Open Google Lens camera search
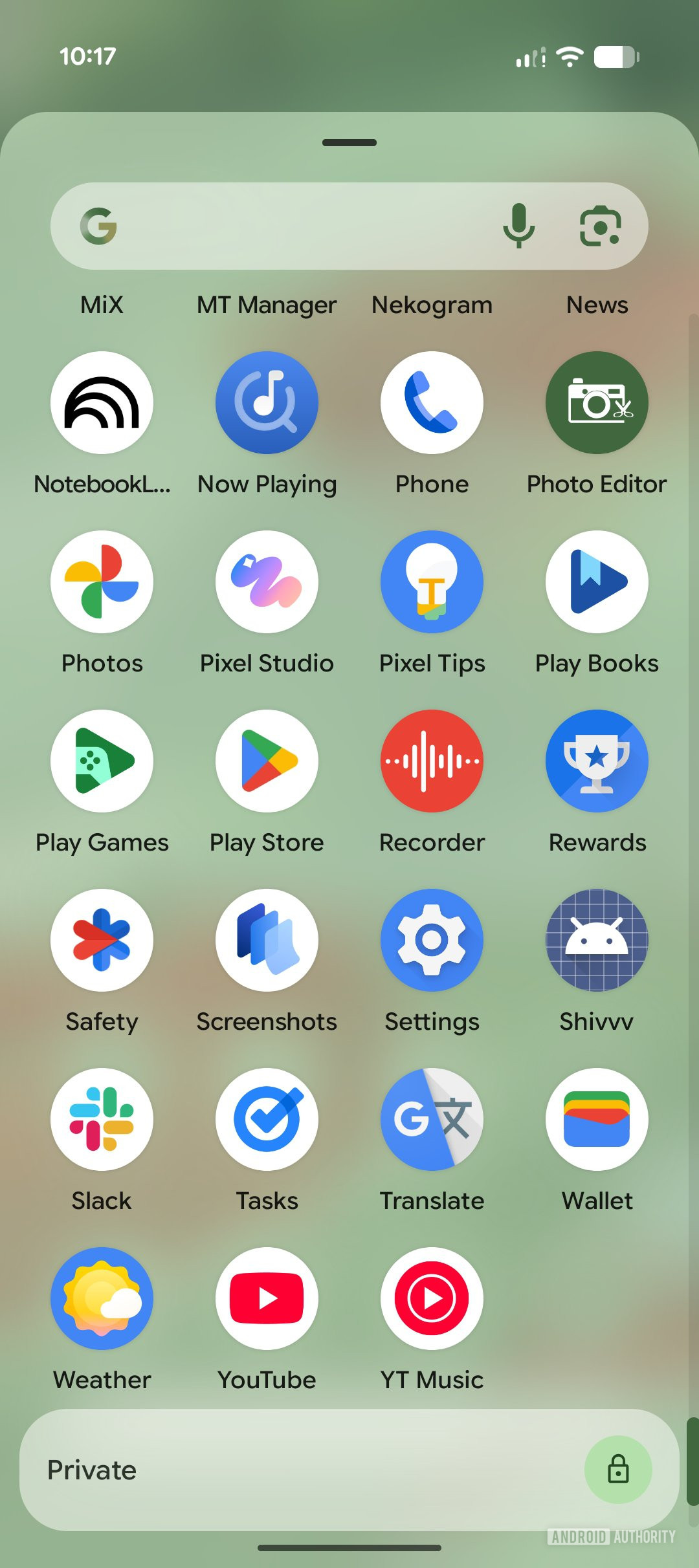 coord(600,226)
